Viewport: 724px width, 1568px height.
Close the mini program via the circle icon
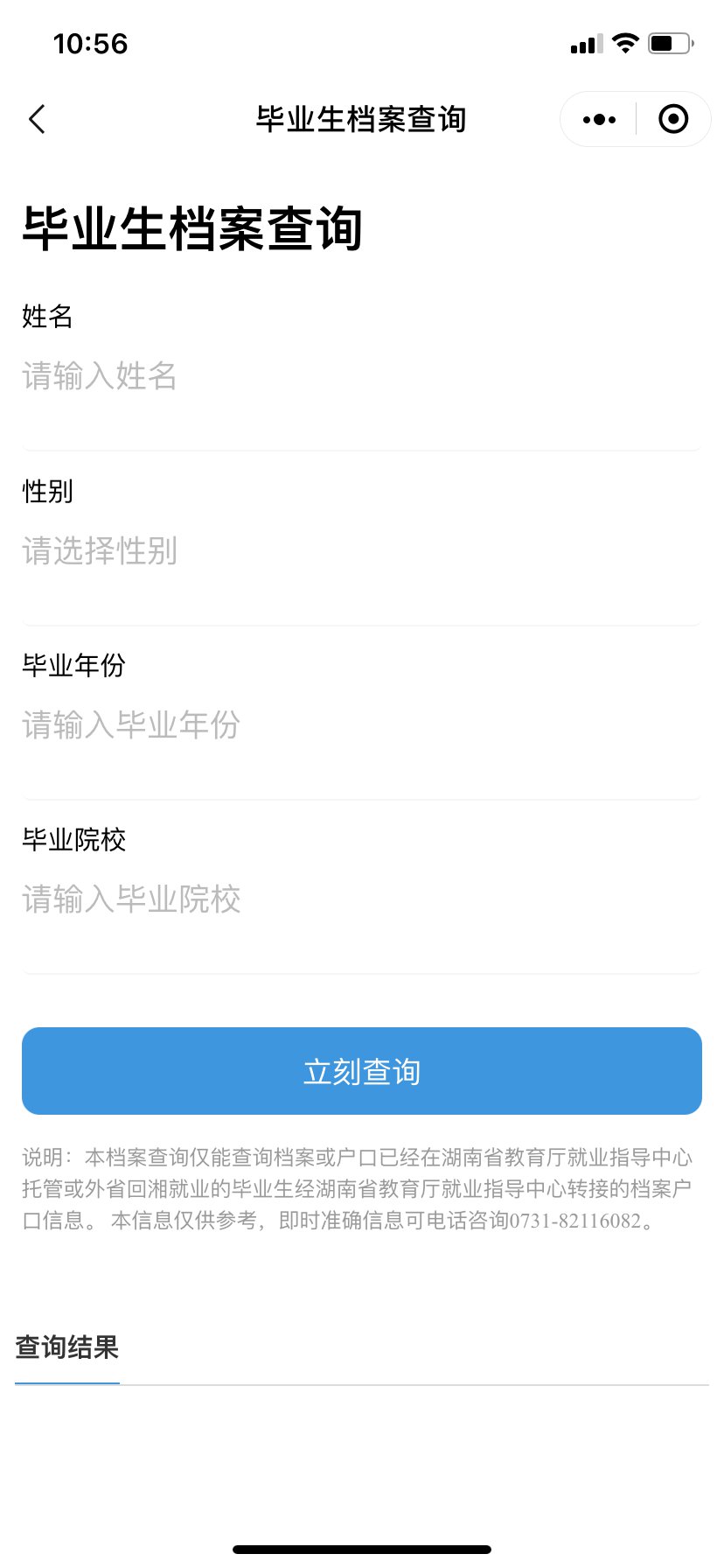click(x=672, y=119)
